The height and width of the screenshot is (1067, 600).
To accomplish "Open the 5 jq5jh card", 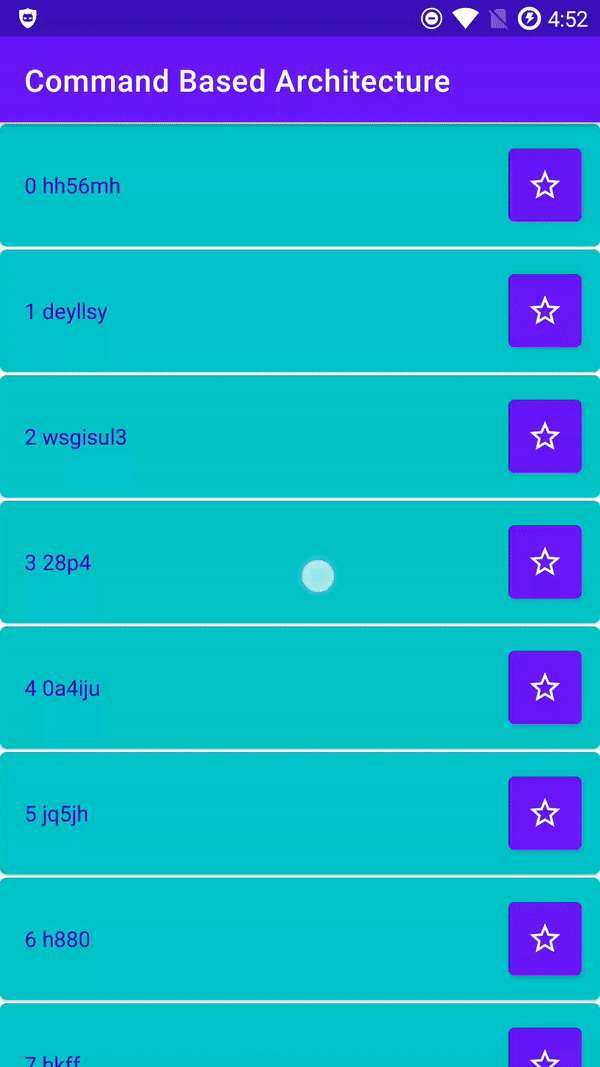I will pyautogui.click(x=300, y=813).
